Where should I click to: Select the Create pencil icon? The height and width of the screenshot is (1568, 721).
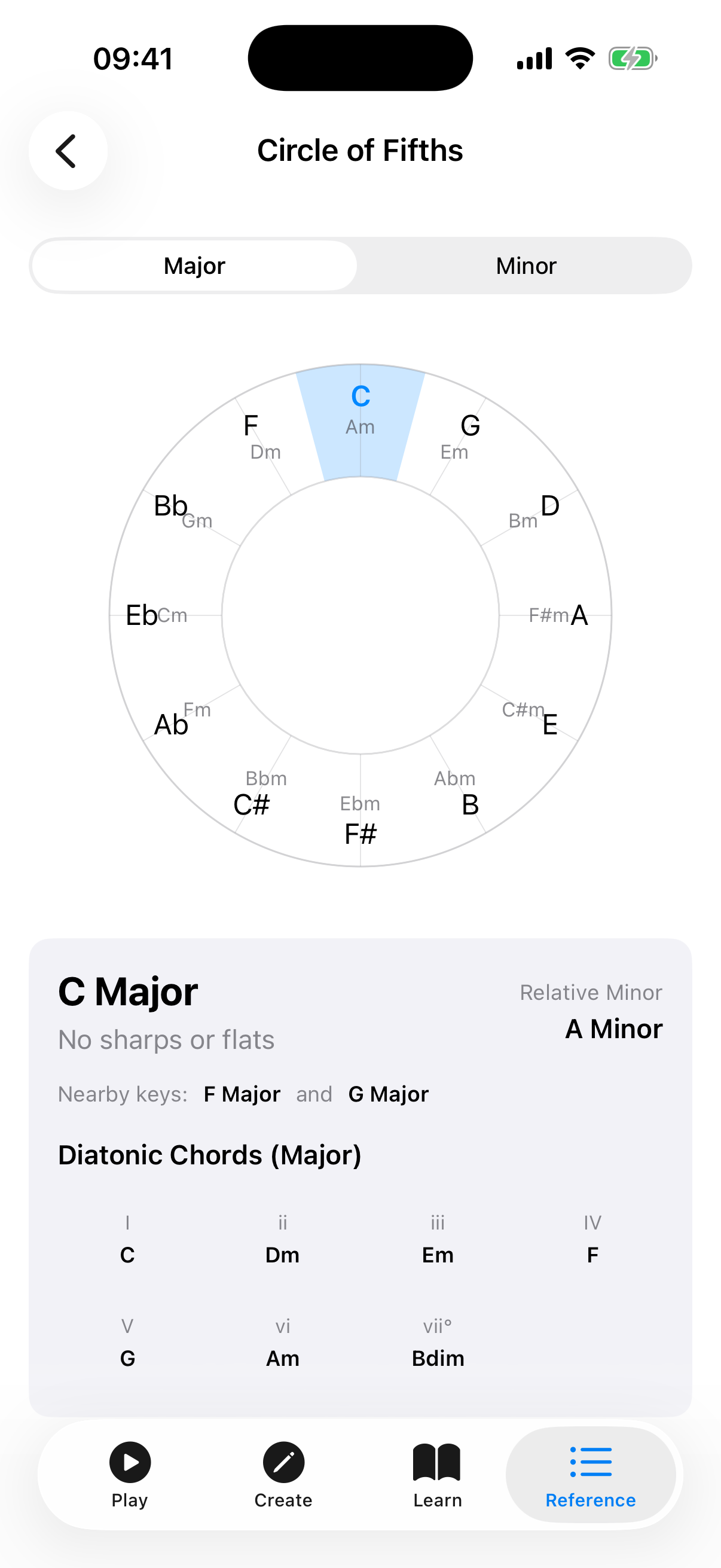(x=283, y=1462)
